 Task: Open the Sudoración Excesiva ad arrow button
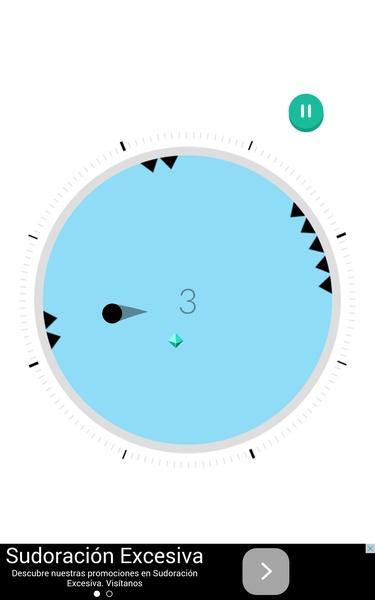click(266, 571)
